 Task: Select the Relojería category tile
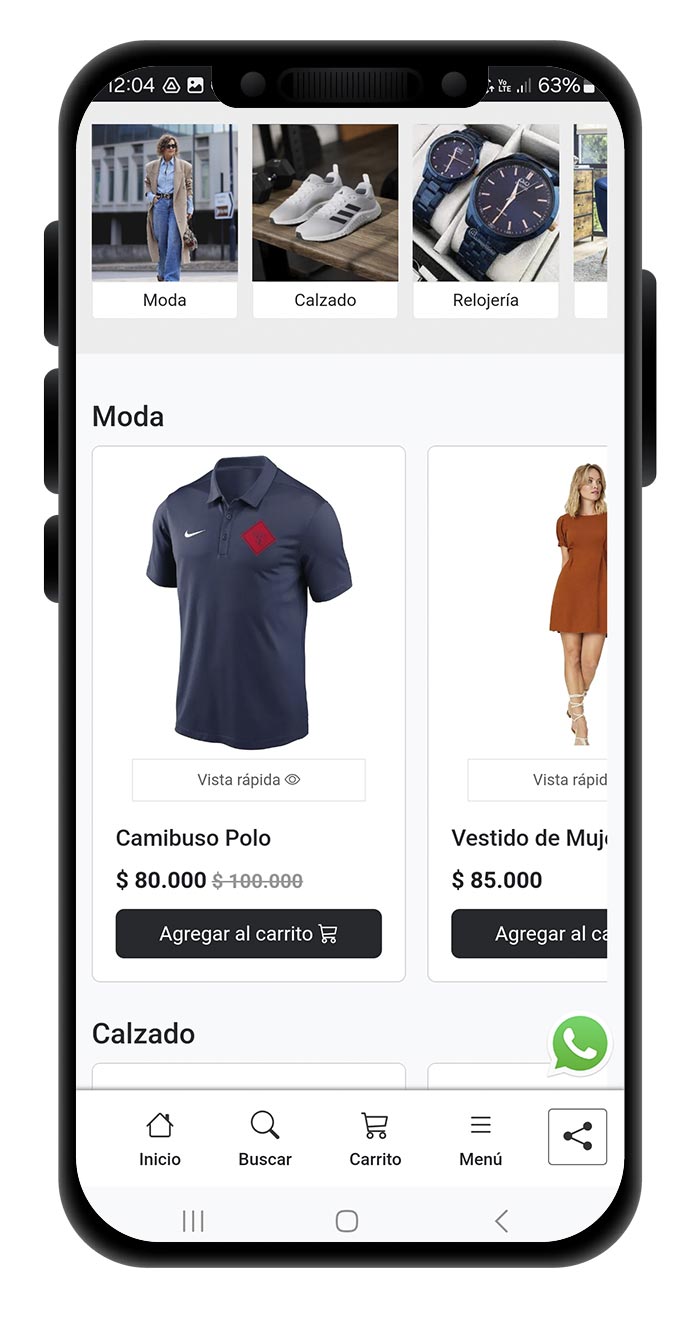pyautogui.click(x=486, y=220)
